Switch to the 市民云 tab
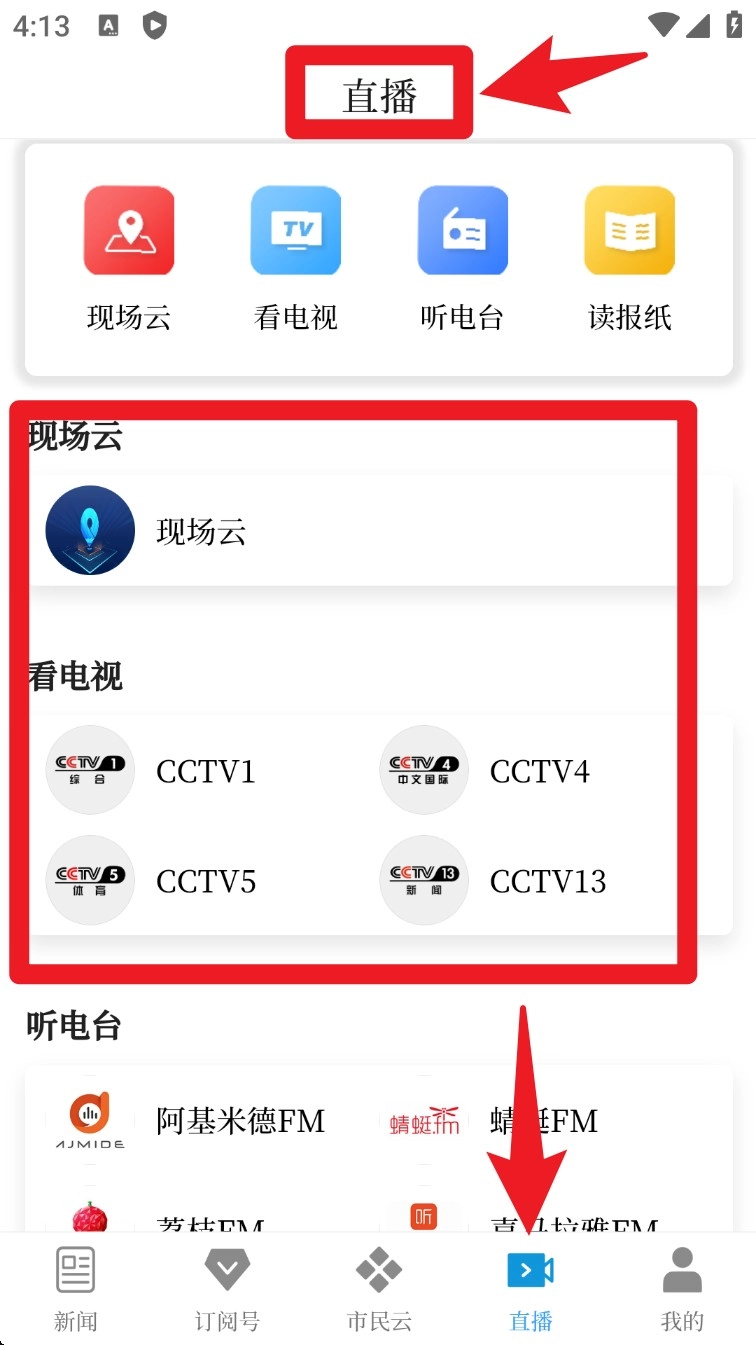The width and height of the screenshot is (756, 1345). pyautogui.click(x=379, y=1290)
